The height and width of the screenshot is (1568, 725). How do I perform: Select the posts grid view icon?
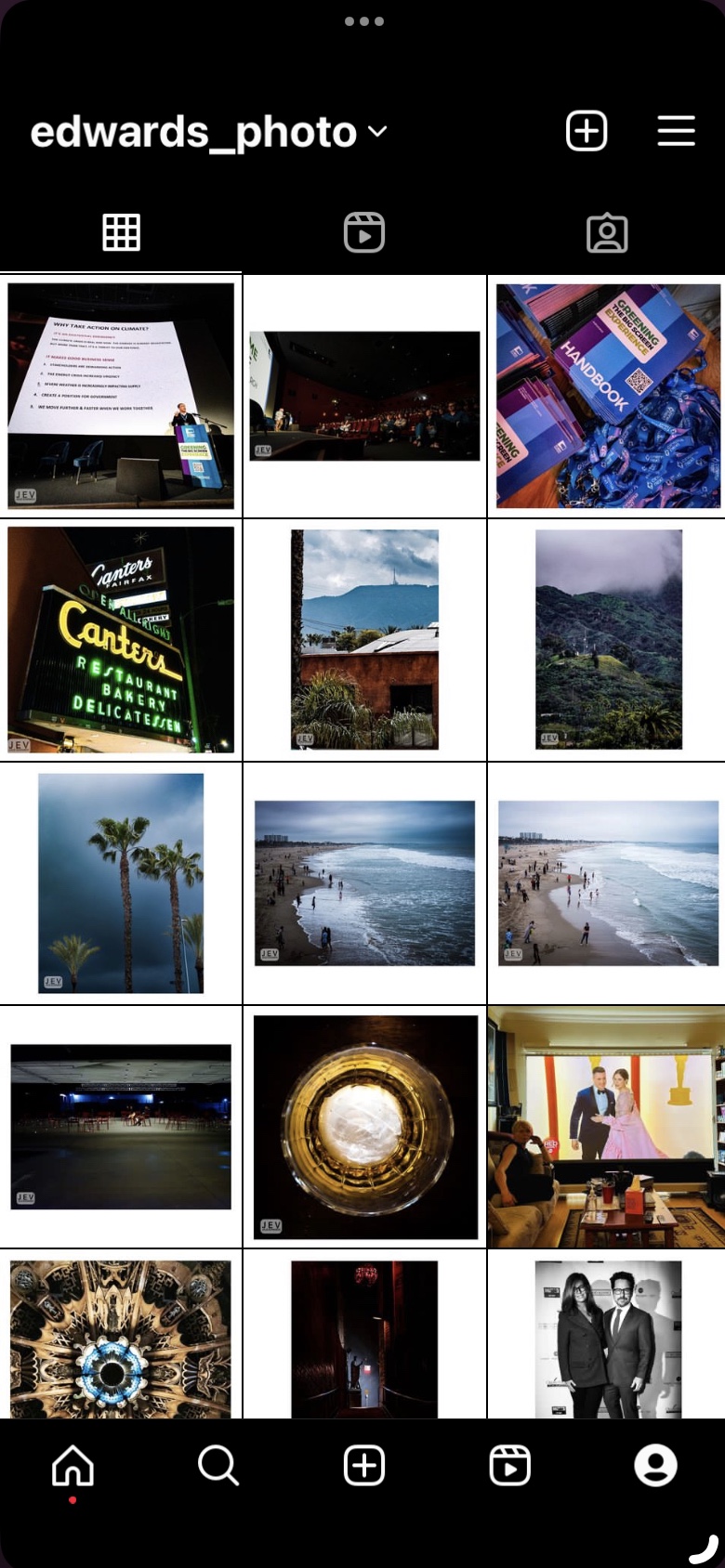[x=121, y=232]
